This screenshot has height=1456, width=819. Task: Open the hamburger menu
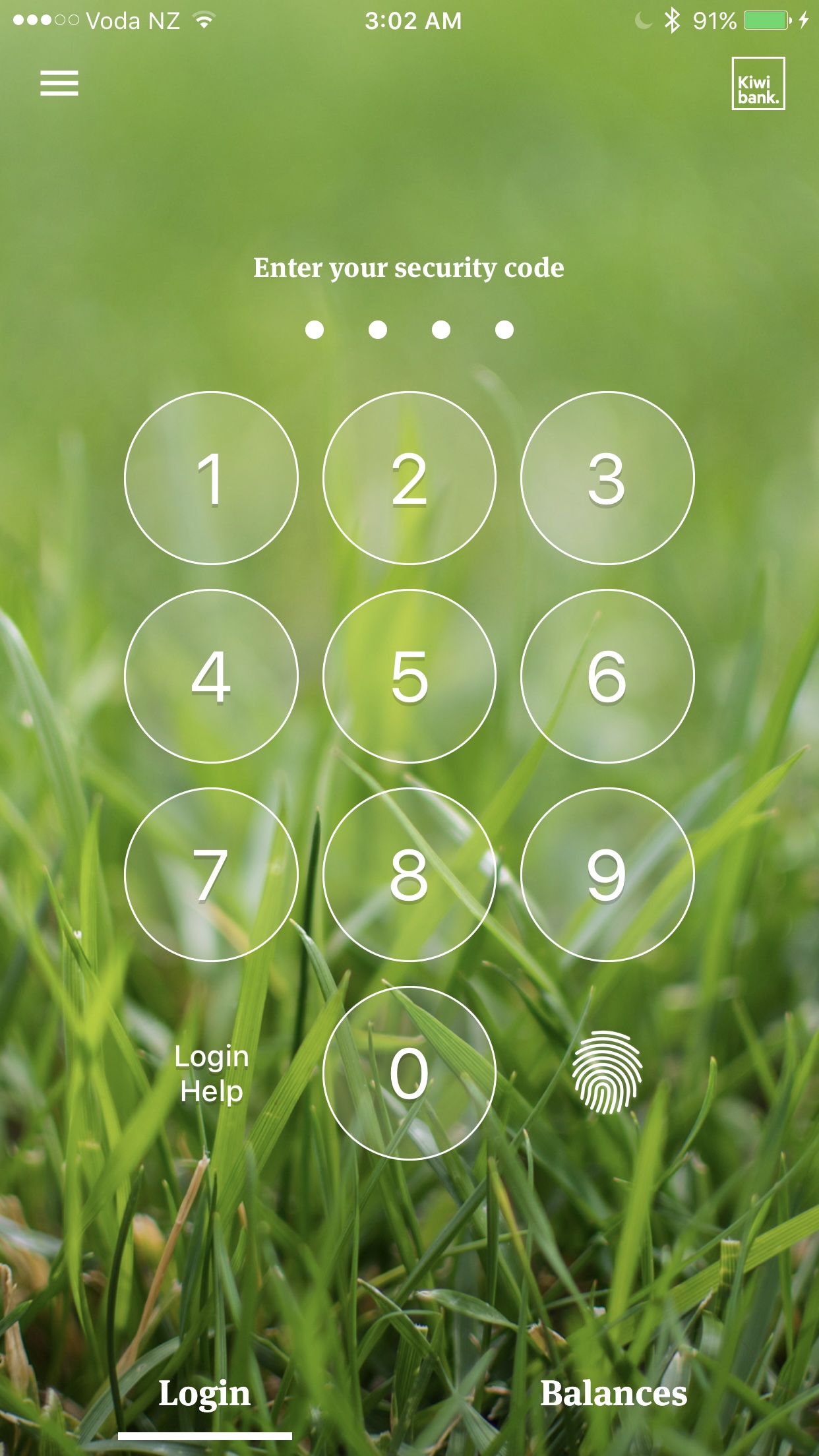point(59,83)
